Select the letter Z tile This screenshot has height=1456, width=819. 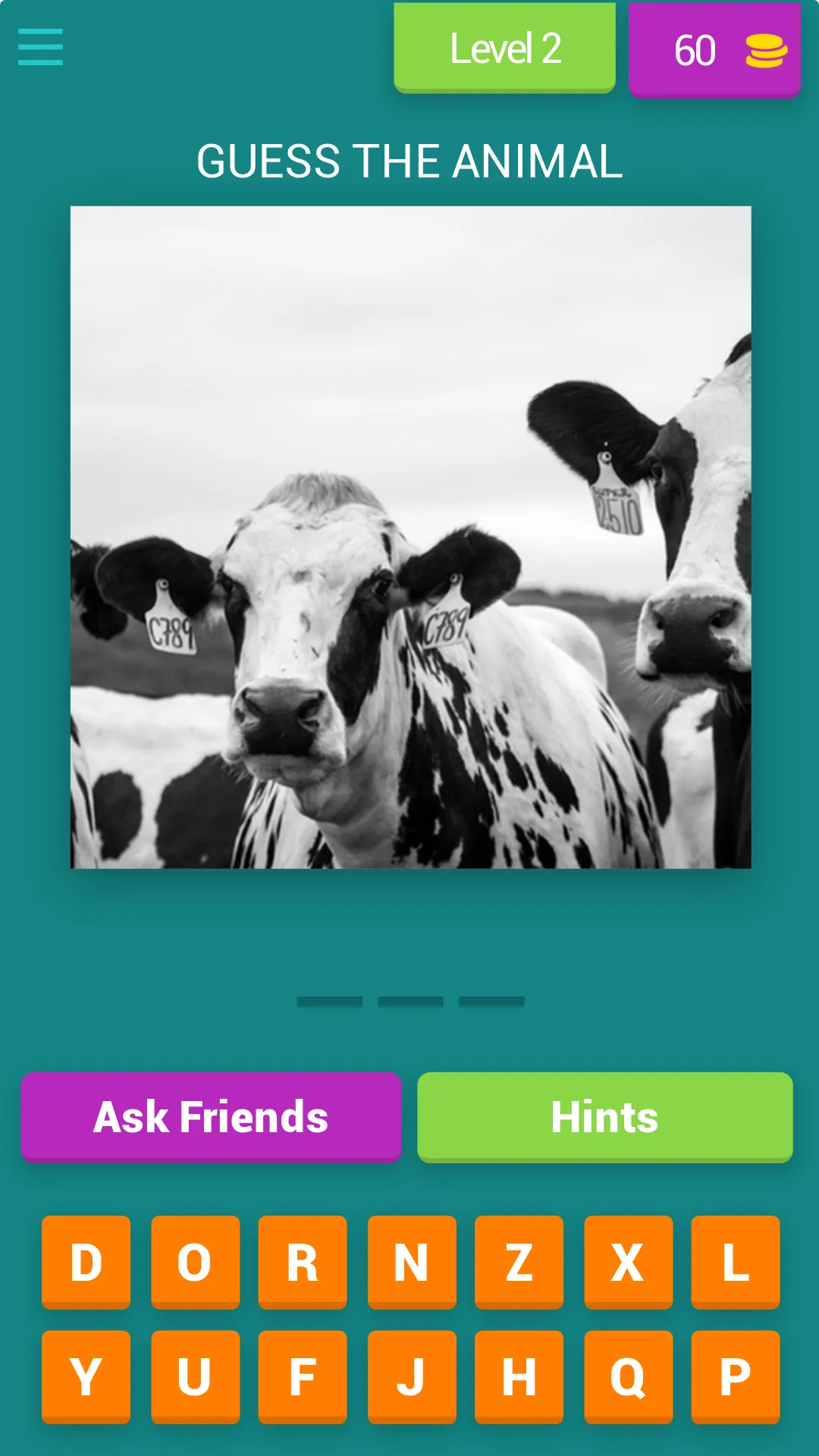point(519,1262)
